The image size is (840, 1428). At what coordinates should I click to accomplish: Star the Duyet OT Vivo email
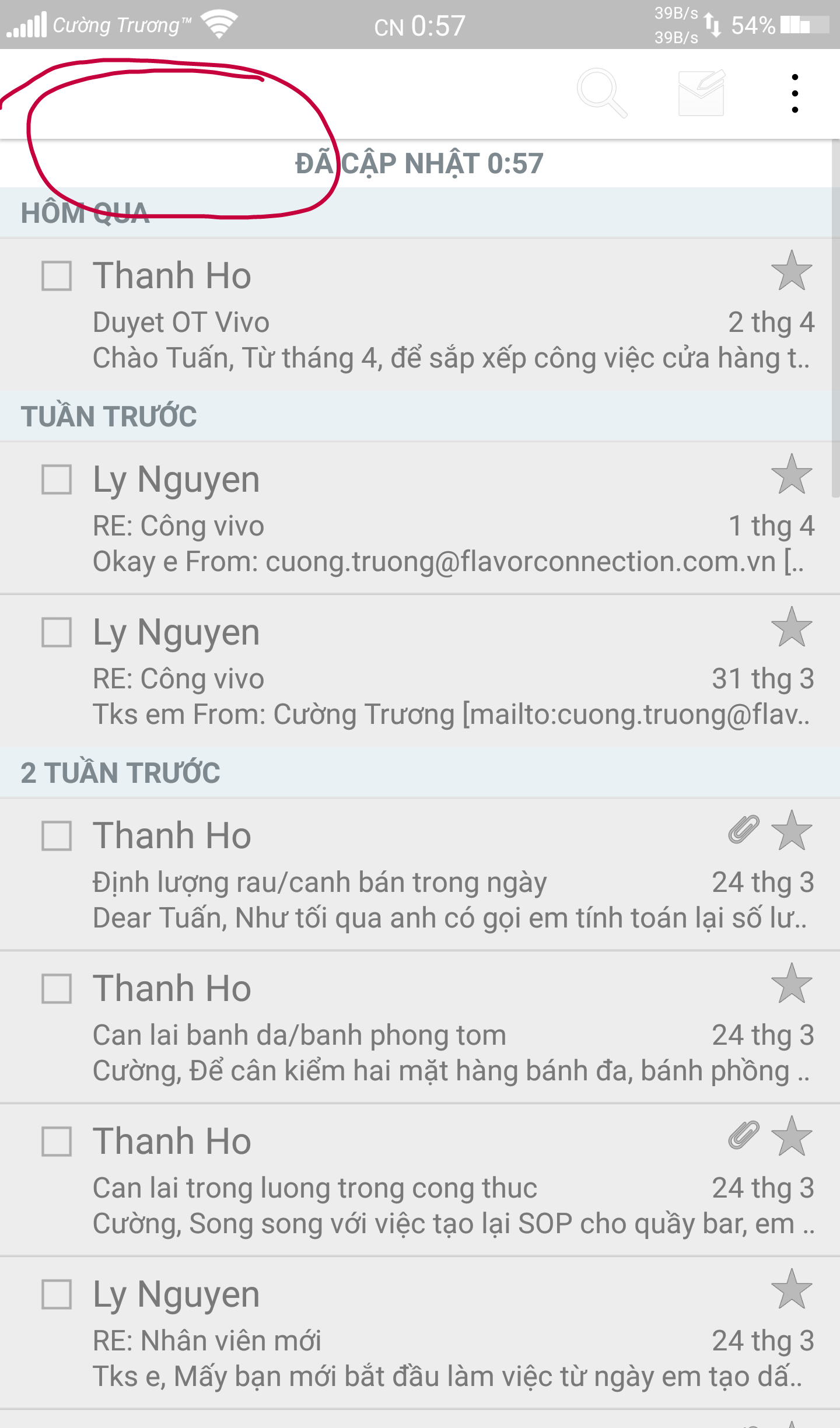(x=792, y=271)
